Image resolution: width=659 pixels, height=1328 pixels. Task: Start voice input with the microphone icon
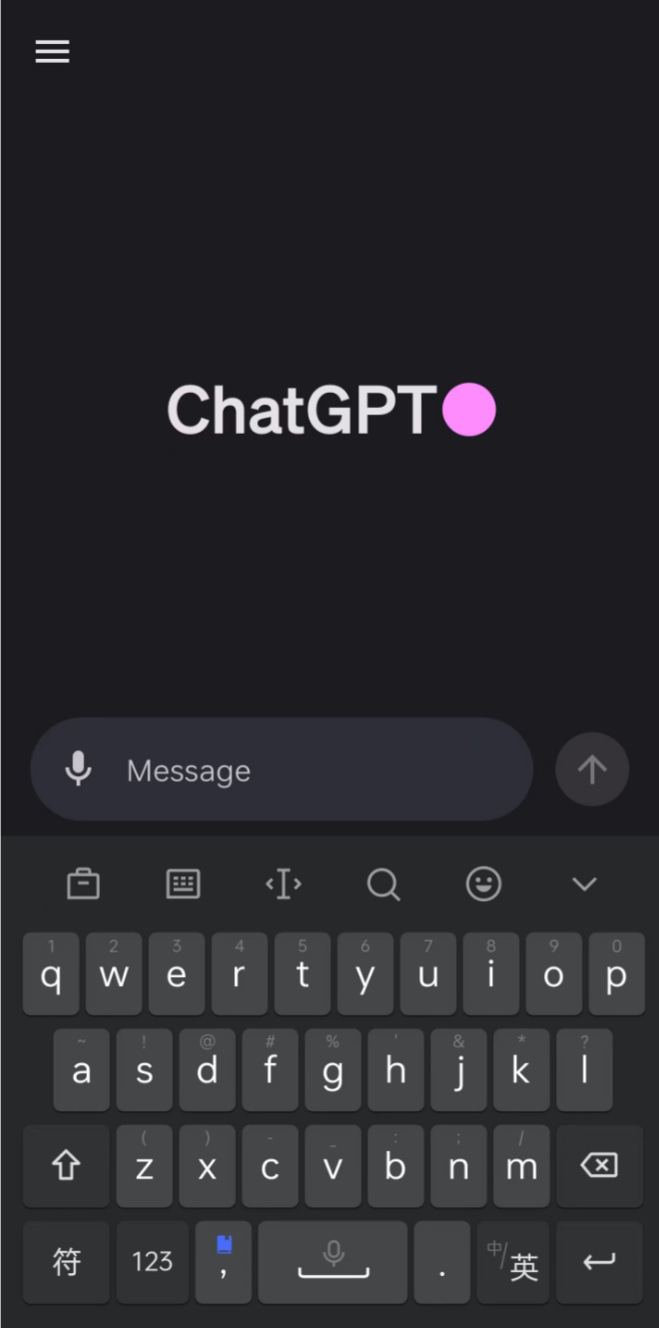click(x=78, y=769)
